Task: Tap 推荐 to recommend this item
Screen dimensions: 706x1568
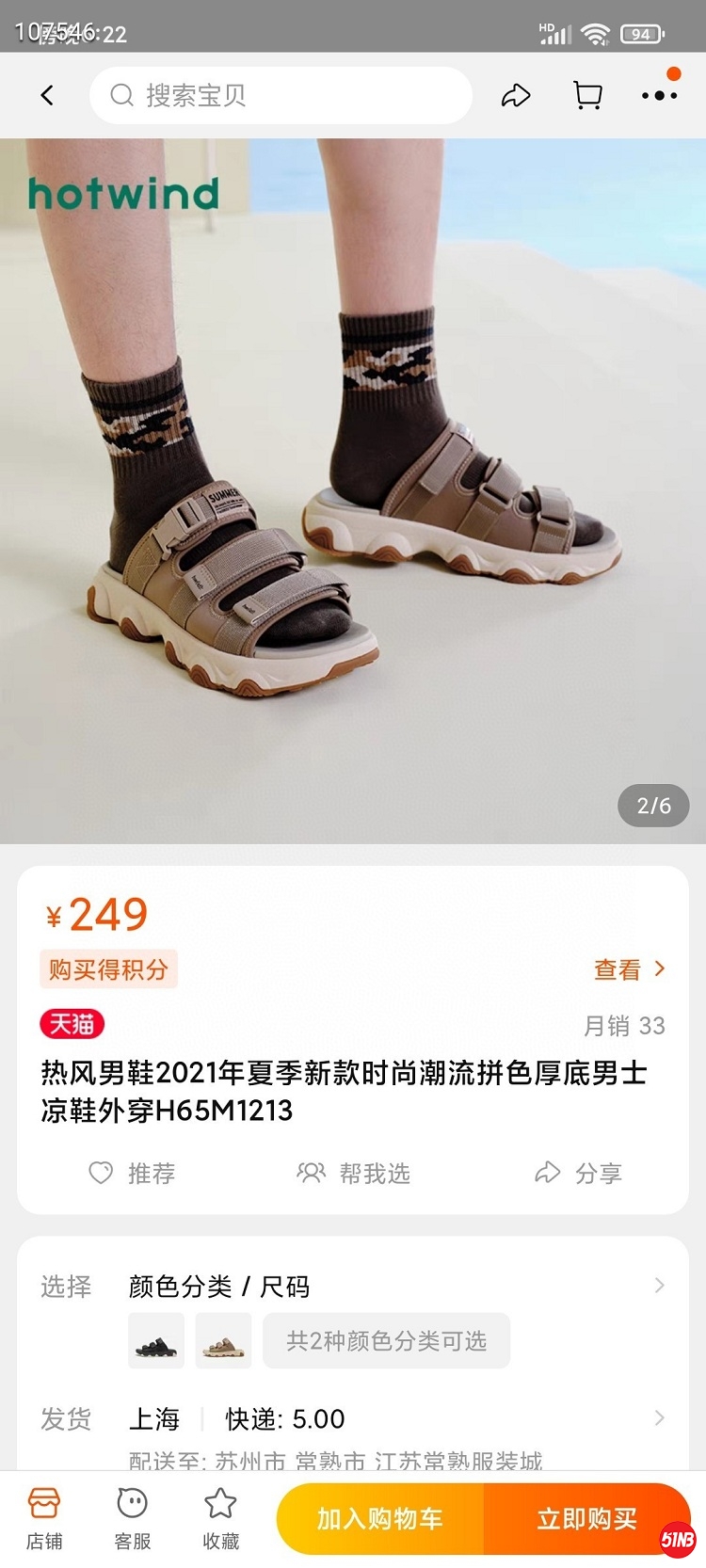Action: [x=132, y=1173]
